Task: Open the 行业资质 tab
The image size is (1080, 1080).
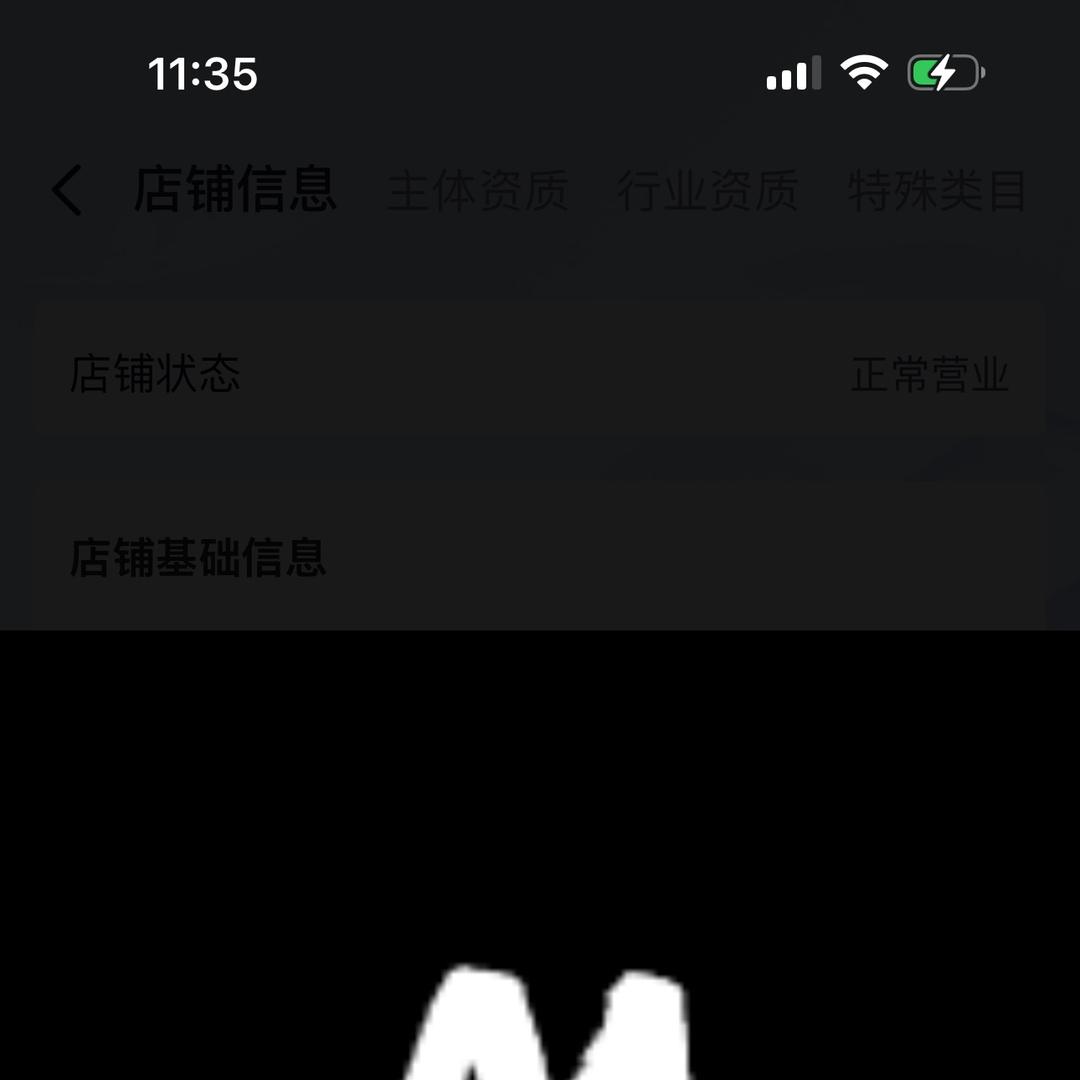Action: click(708, 191)
